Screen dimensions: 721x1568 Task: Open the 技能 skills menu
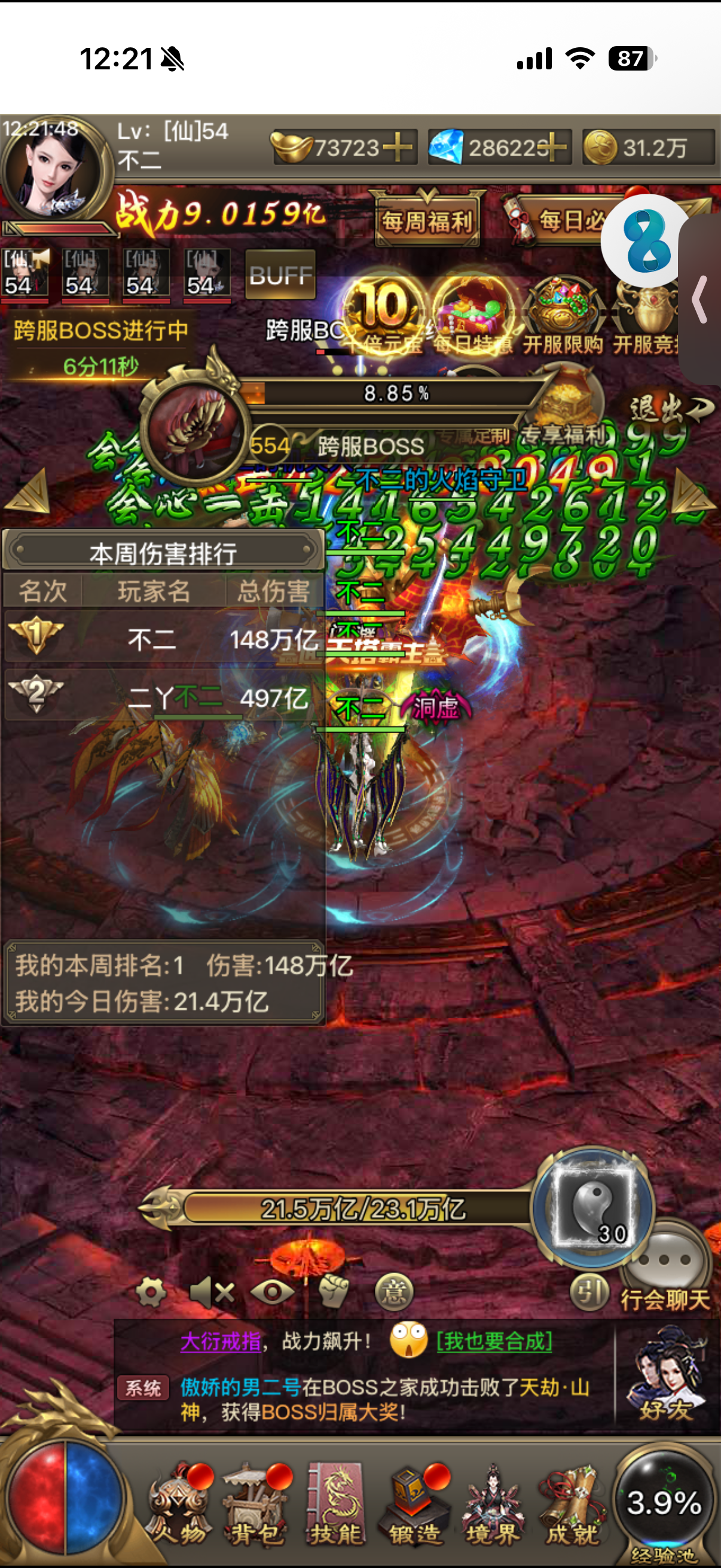coord(335,1505)
